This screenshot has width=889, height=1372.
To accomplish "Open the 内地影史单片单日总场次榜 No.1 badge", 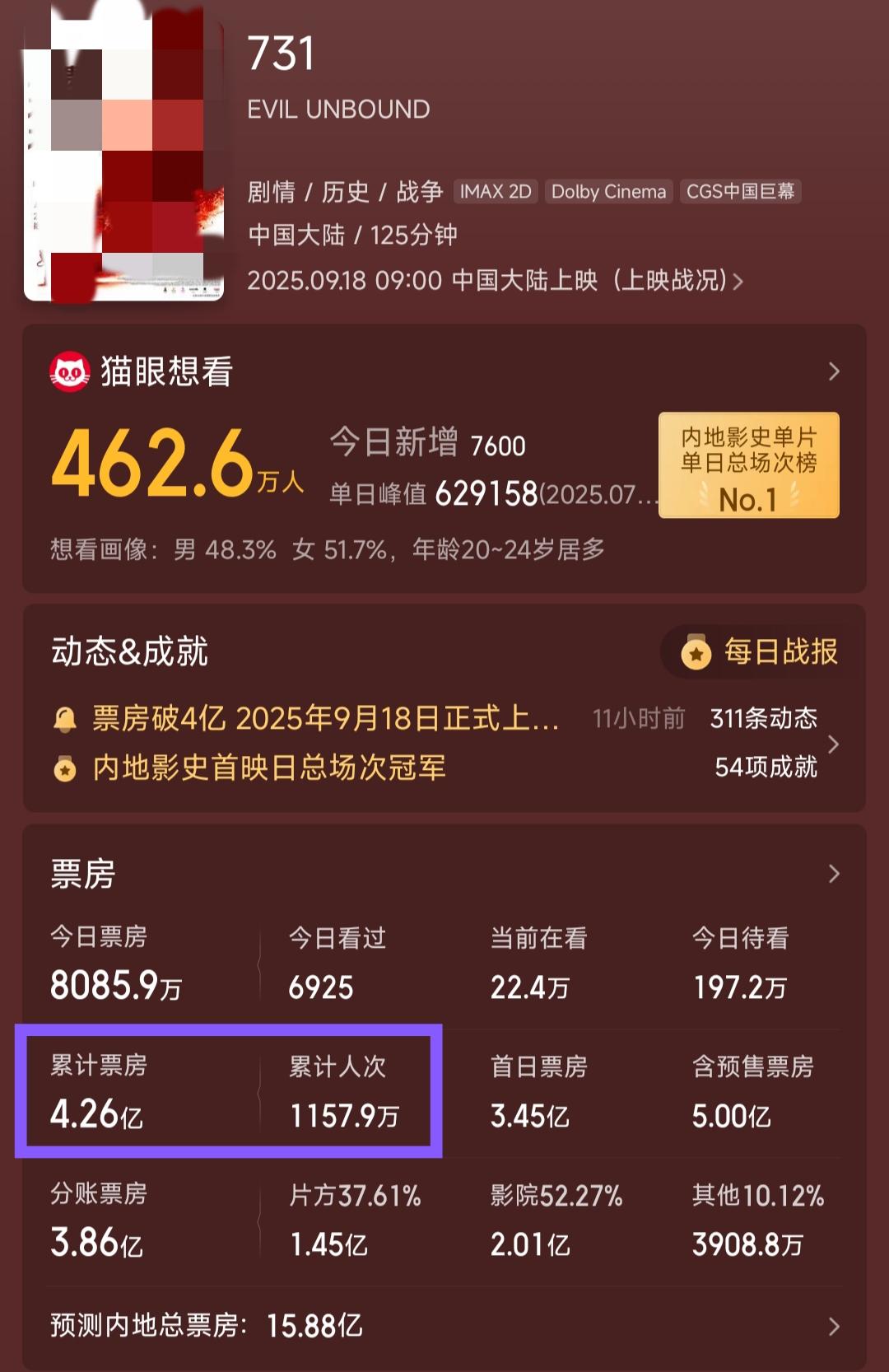I will pos(748,465).
